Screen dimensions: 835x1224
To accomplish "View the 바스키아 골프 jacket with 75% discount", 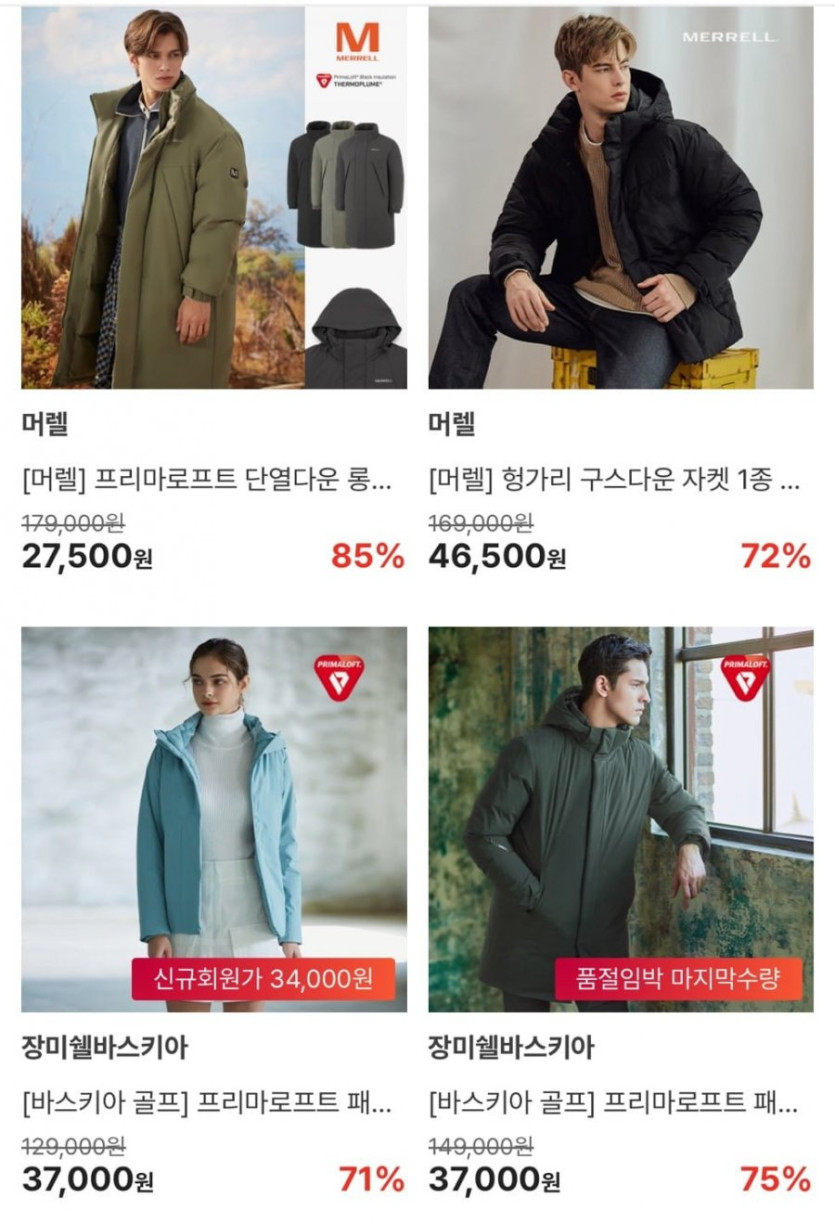I will [620, 818].
